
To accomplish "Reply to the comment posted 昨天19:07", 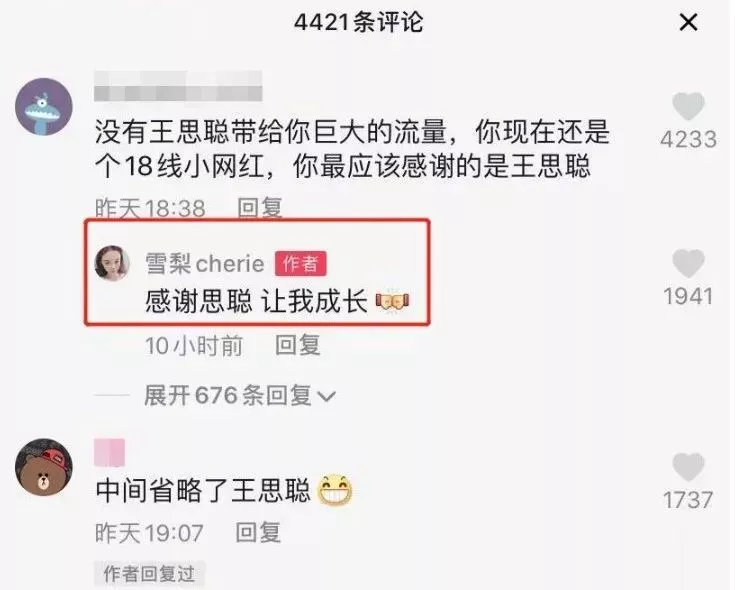I will 259,533.
